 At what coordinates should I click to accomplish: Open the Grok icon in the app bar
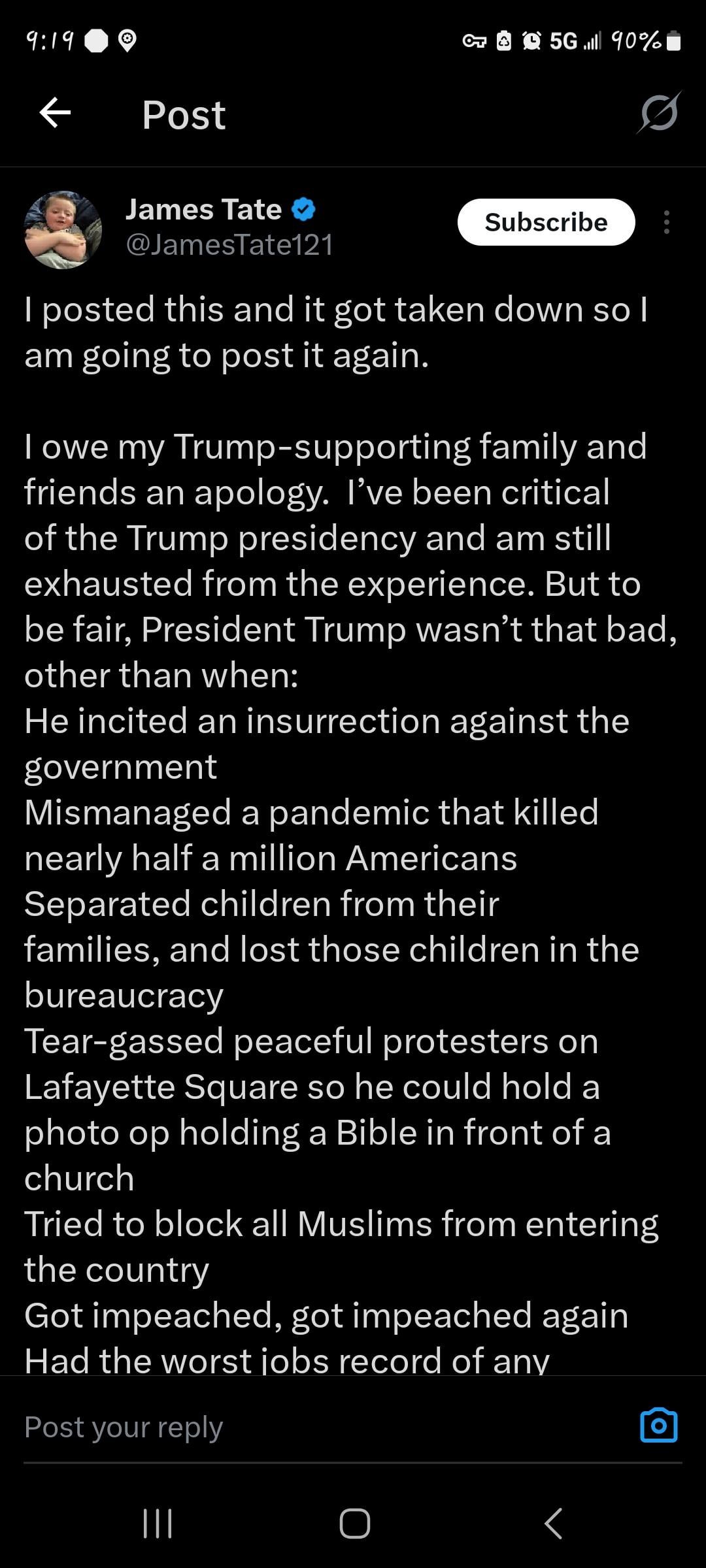[659, 113]
